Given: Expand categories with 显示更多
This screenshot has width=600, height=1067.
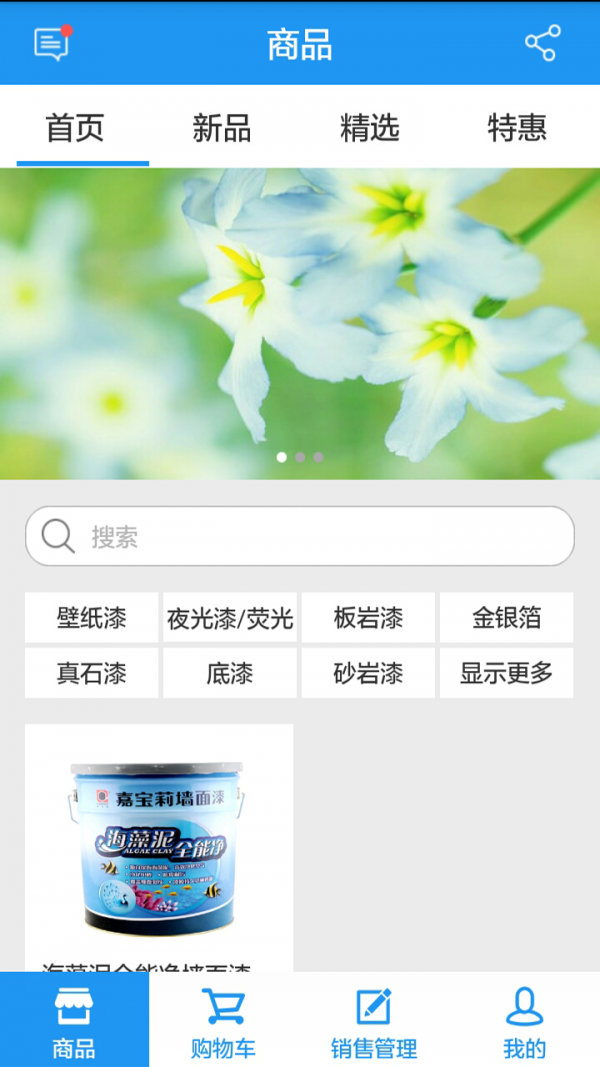Looking at the screenshot, I should tap(506, 673).
